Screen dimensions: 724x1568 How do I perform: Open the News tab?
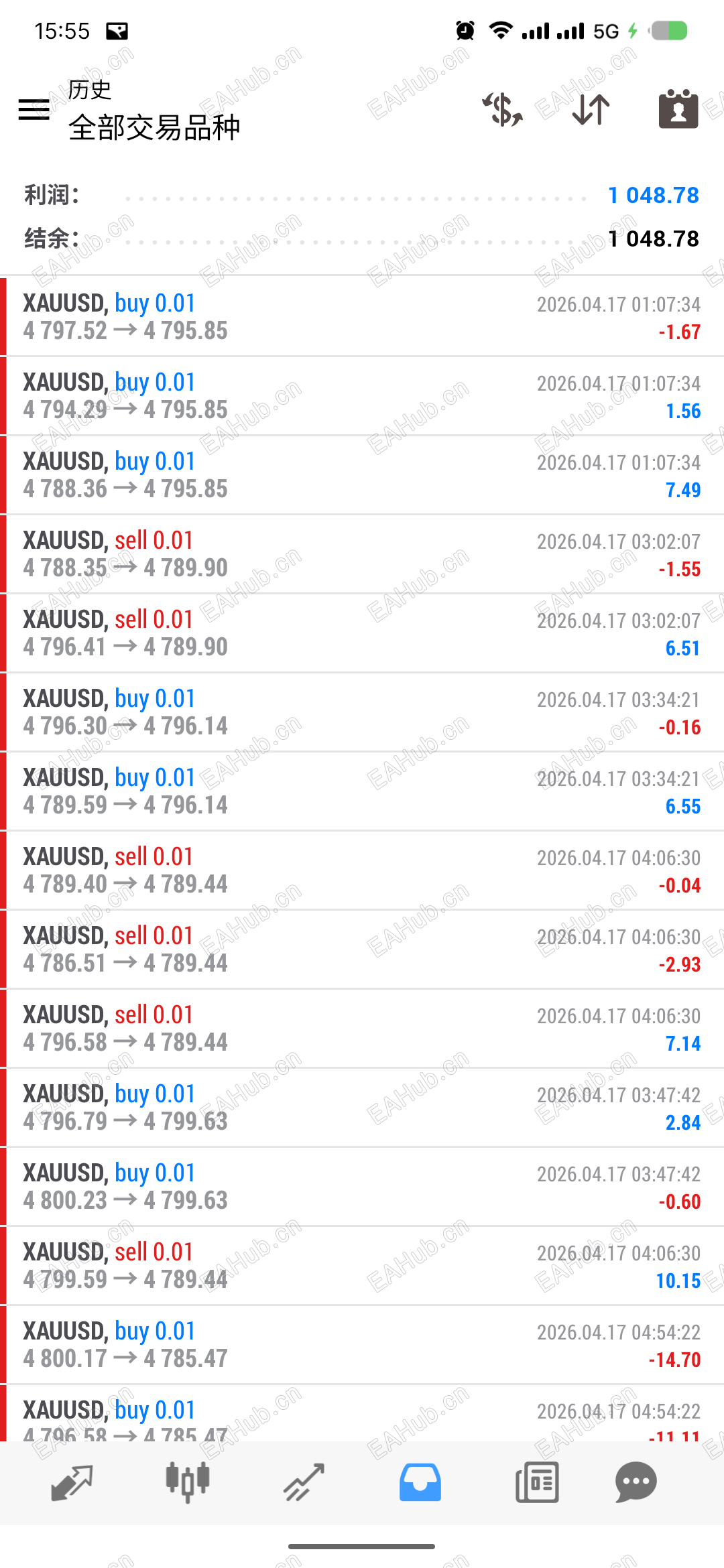tap(536, 1482)
